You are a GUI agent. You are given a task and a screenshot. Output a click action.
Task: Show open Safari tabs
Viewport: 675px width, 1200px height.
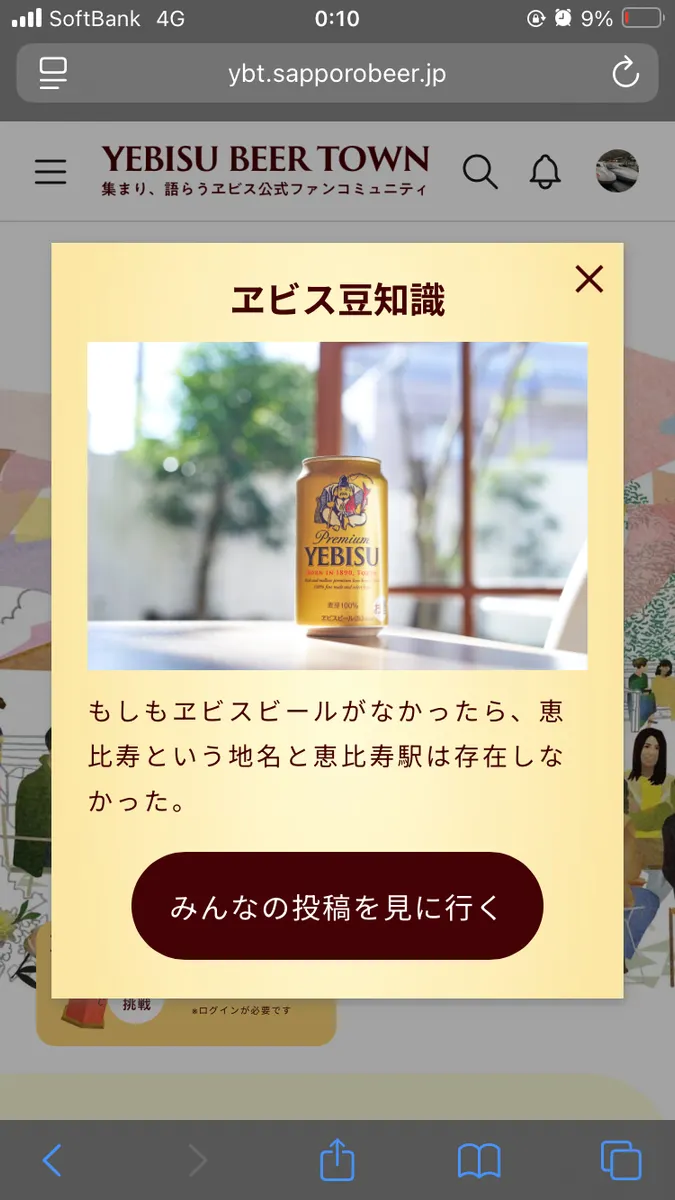pyautogui.click(x=621, y=1160)
